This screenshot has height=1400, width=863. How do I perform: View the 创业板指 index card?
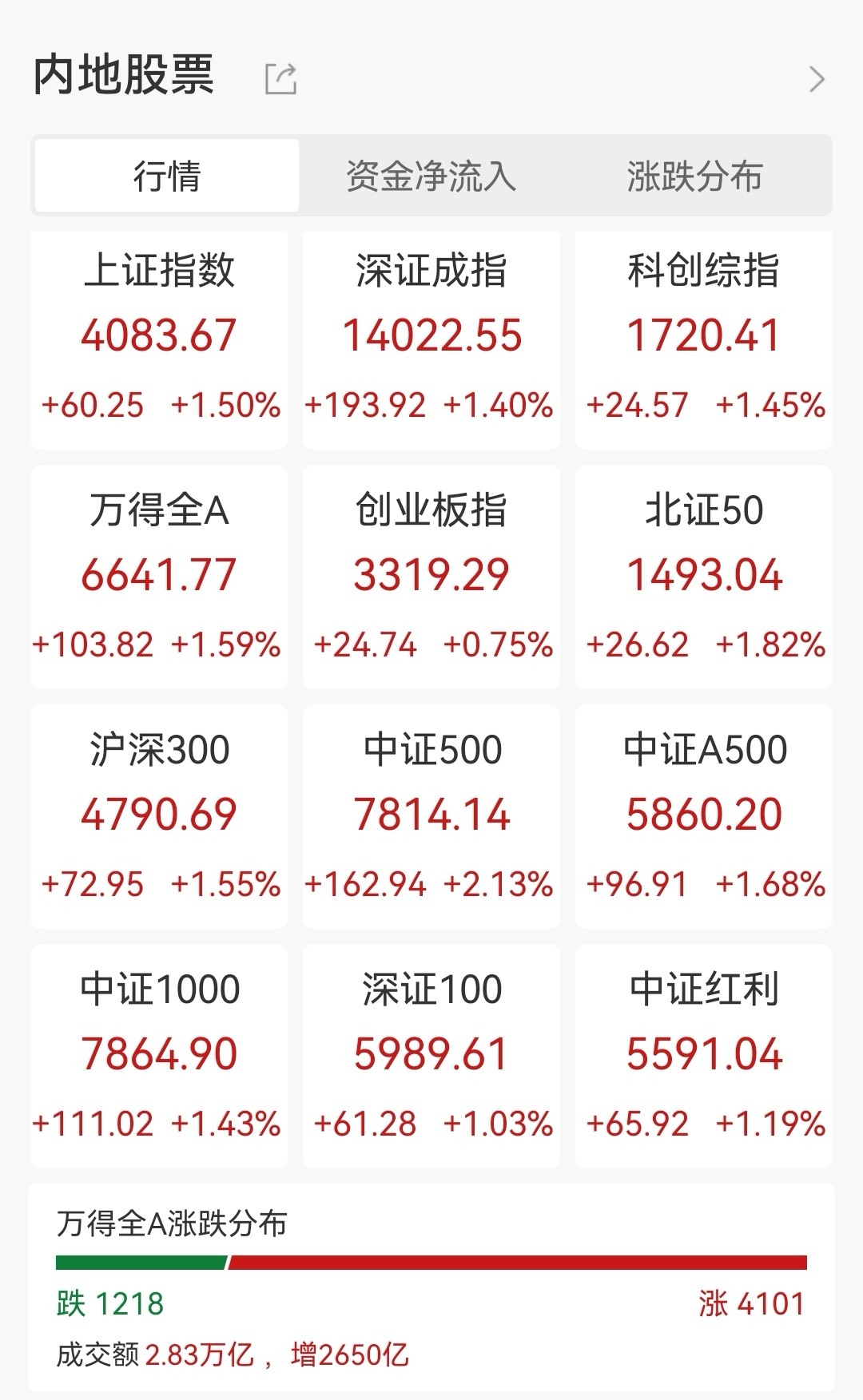431,577
